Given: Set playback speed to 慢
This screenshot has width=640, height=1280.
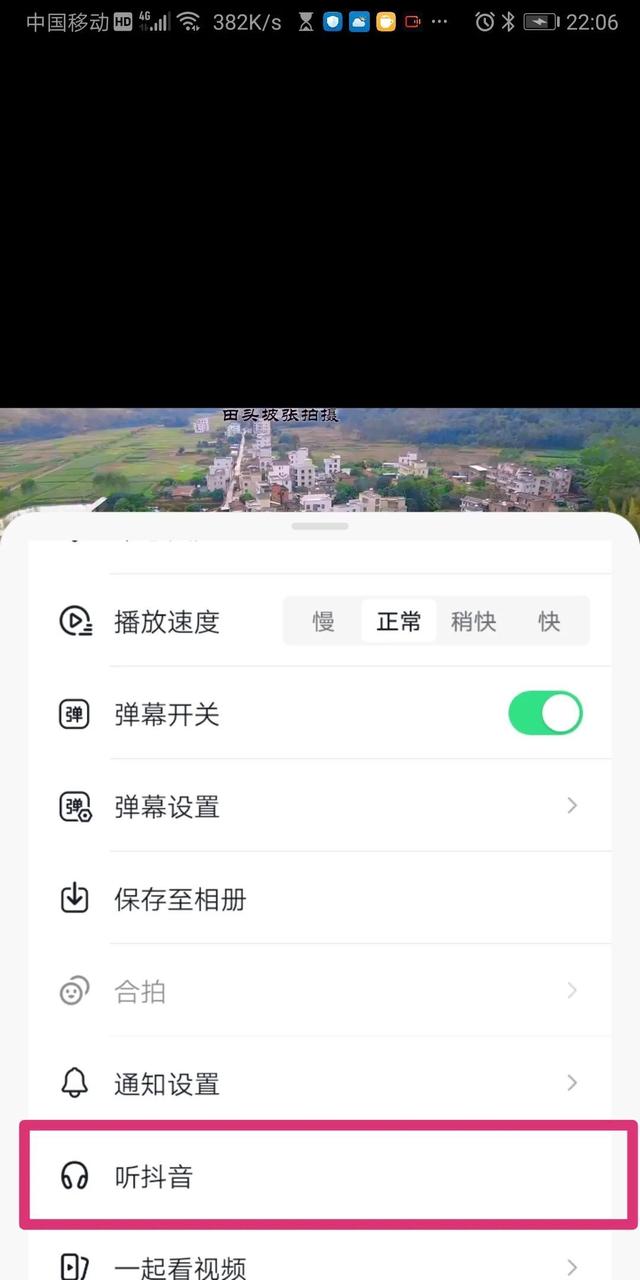Looking at the screenshot, I should 323,621.
